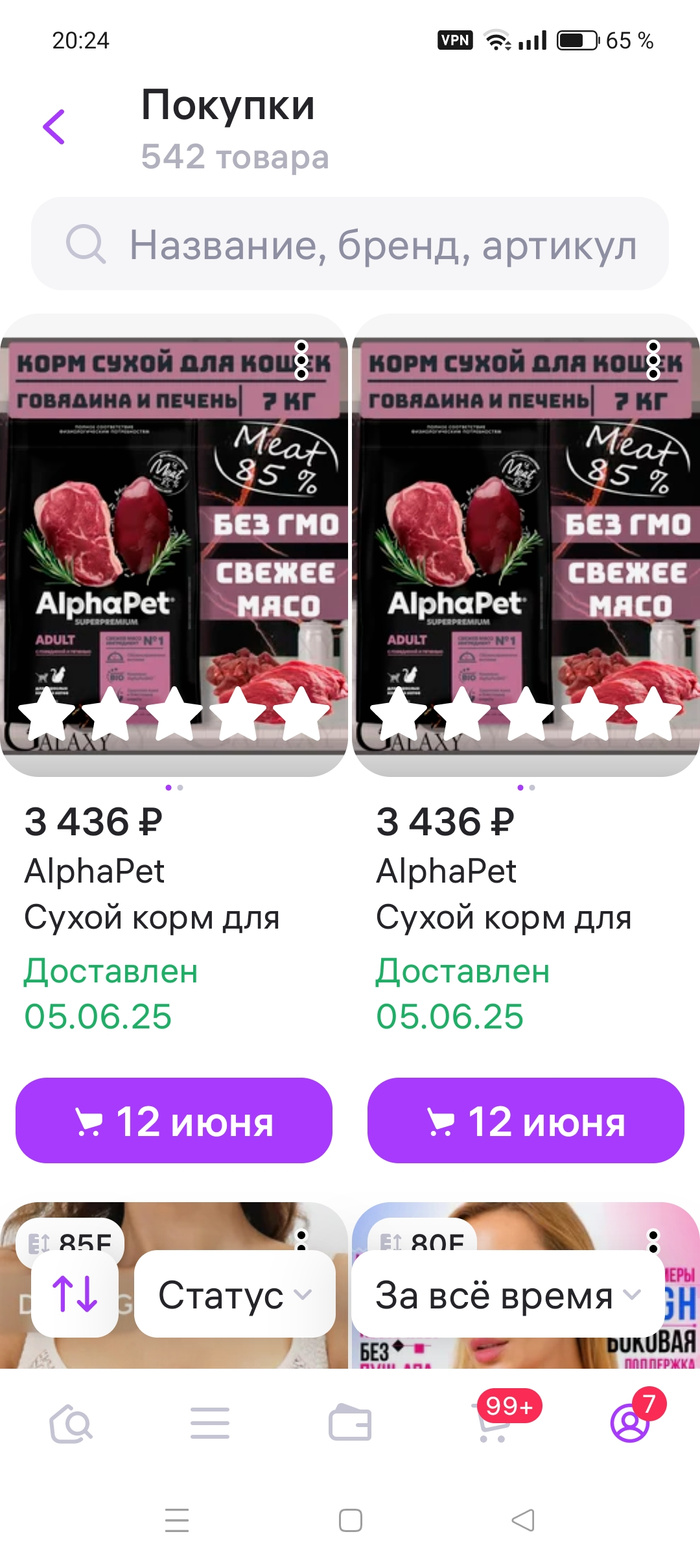Open the shopping cart tab showing 99+

pyautogui.click(x=490, y=1423)
